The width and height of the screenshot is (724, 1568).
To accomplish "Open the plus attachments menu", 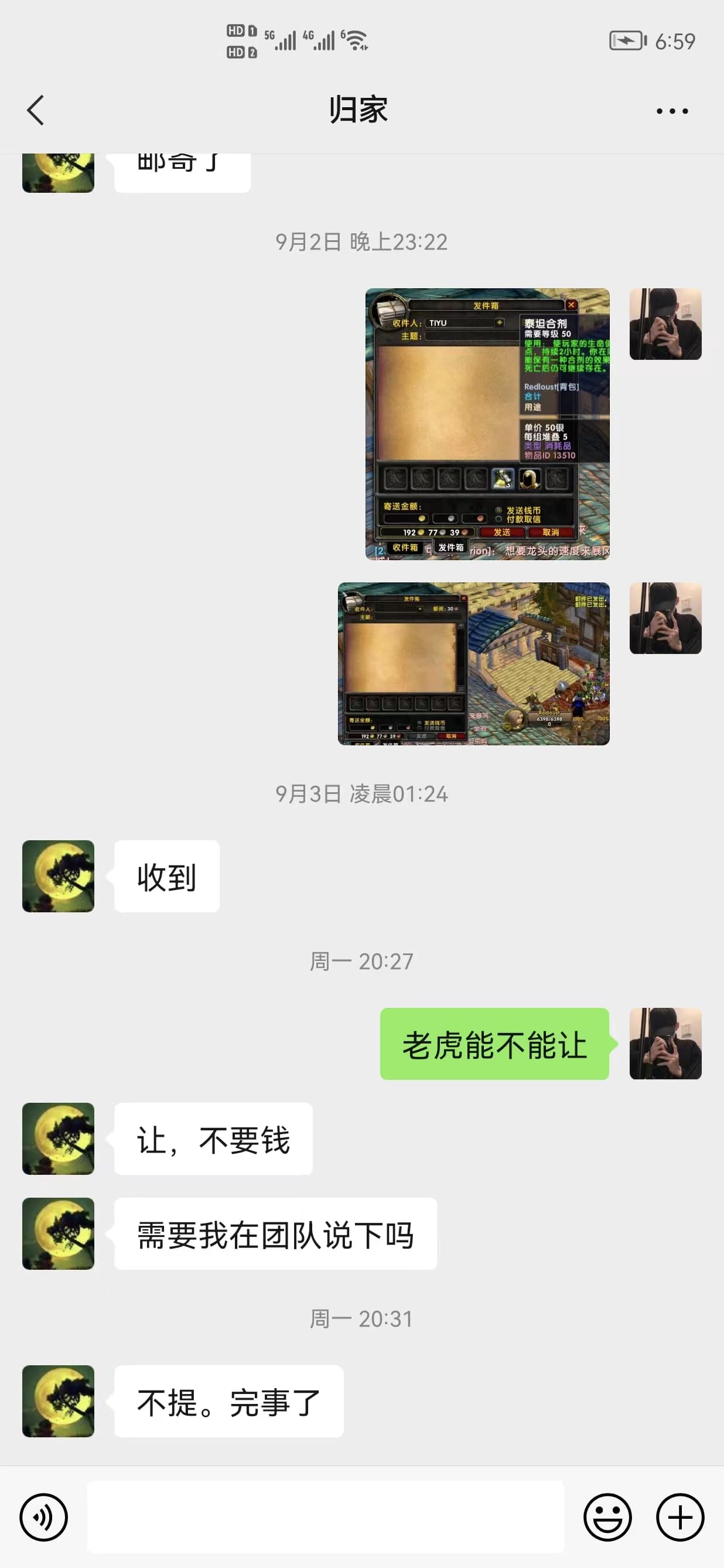I will click(680, 1517).
